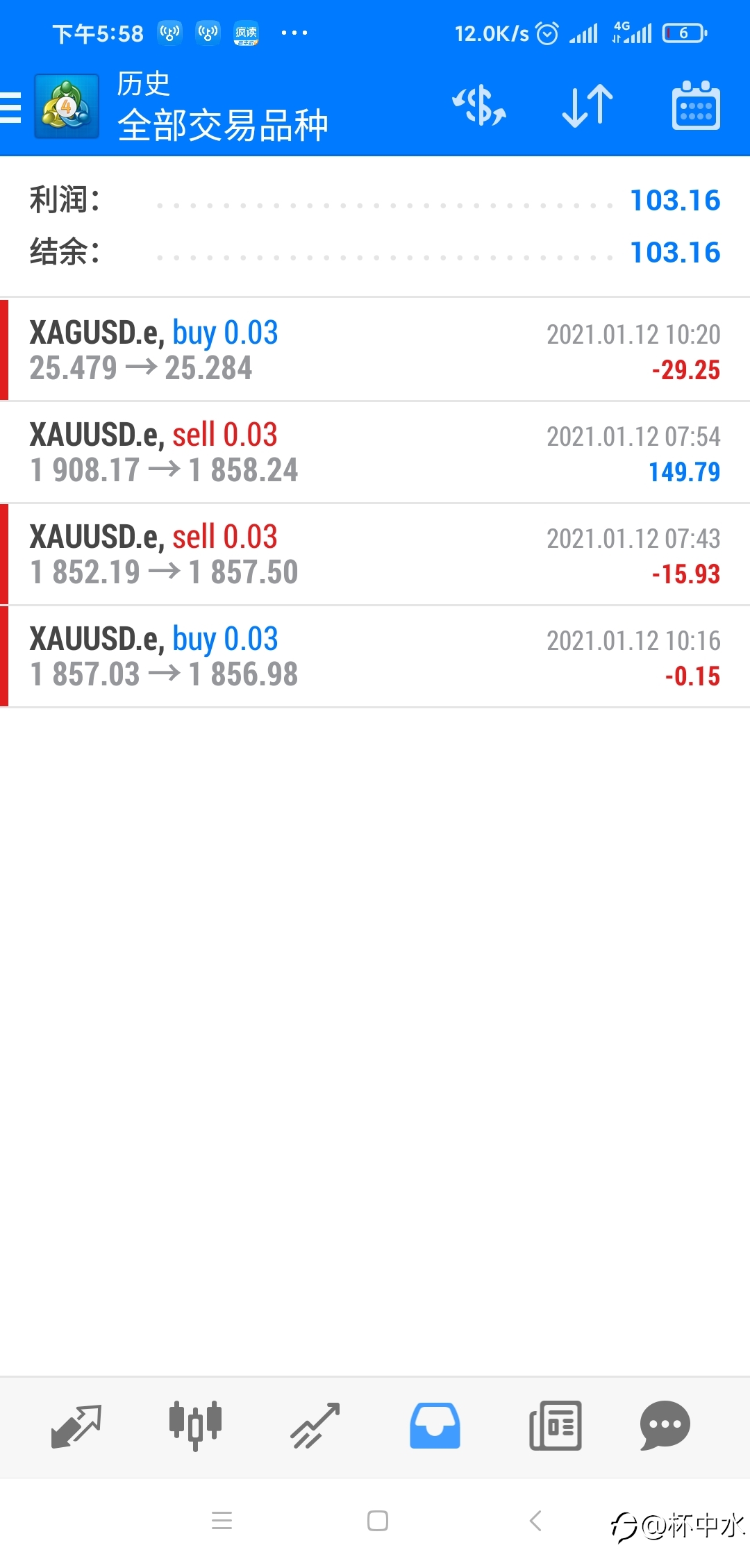Open the News tab
The height and width of the screenshot is (1568, 750).
pos(555,1426)
